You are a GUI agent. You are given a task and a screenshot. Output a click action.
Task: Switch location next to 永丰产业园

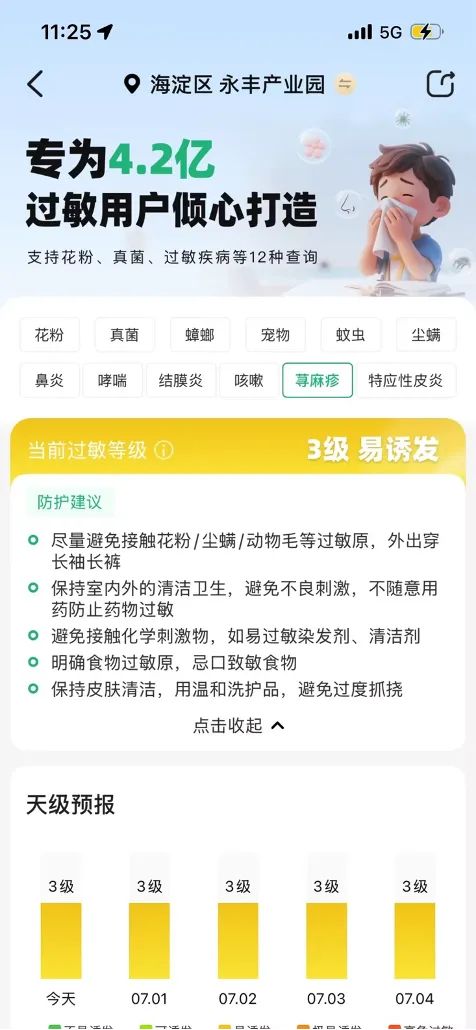tap(345, 85)
